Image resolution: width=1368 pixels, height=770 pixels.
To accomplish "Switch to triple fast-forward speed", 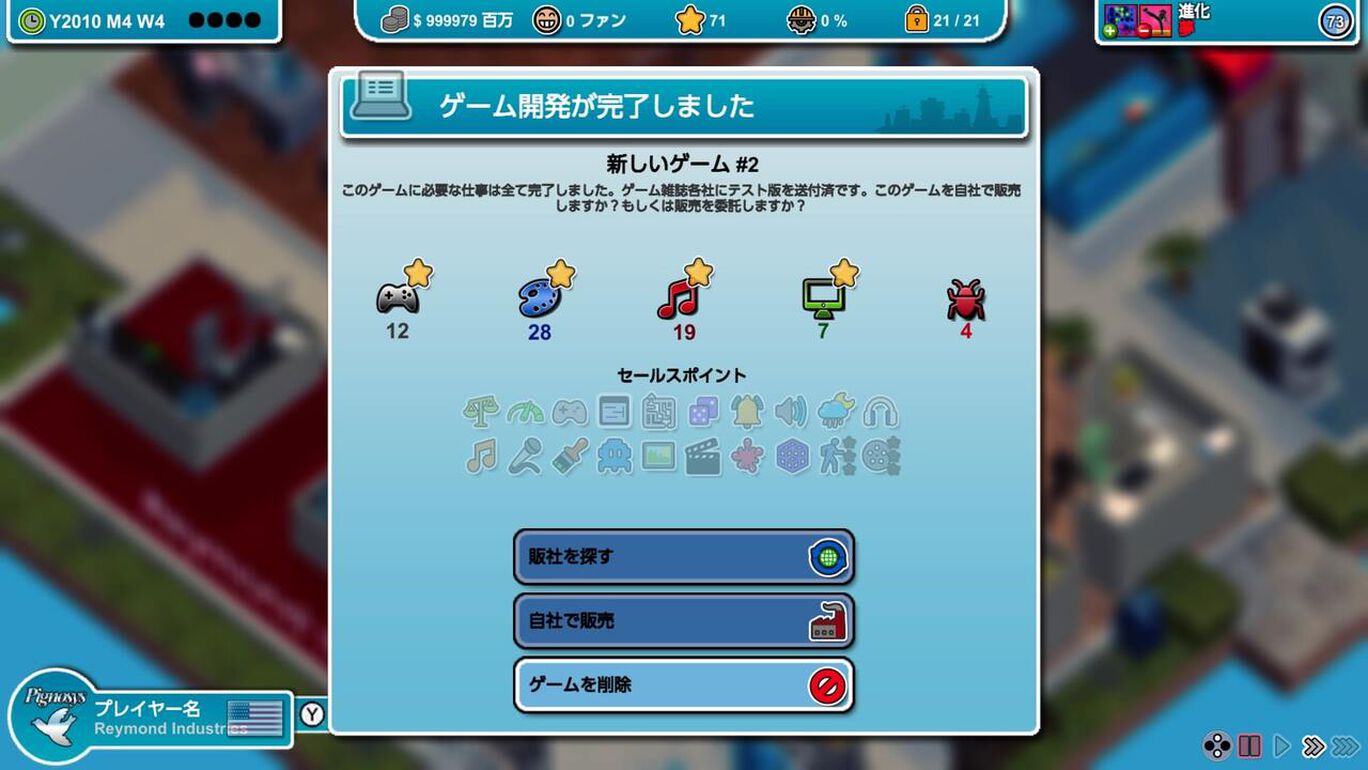I will click(1346, 746).
